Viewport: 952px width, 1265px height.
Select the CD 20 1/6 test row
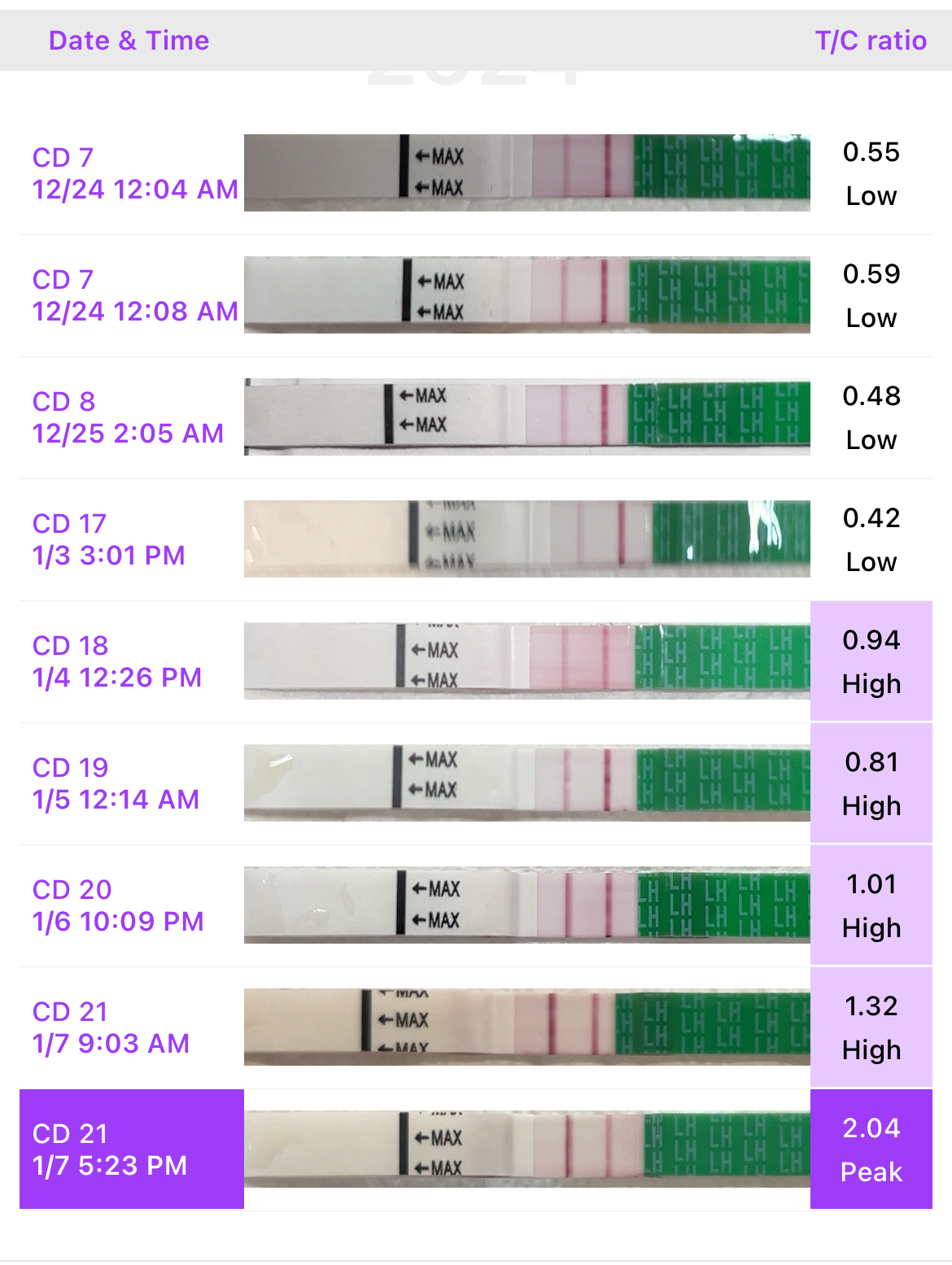118,905
